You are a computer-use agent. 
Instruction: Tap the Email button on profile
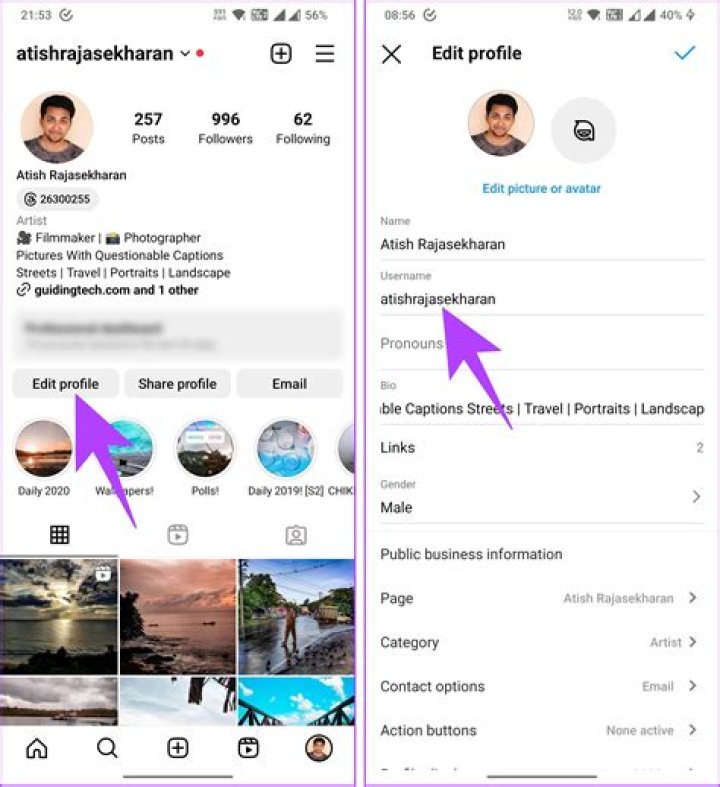click(289, 384)
